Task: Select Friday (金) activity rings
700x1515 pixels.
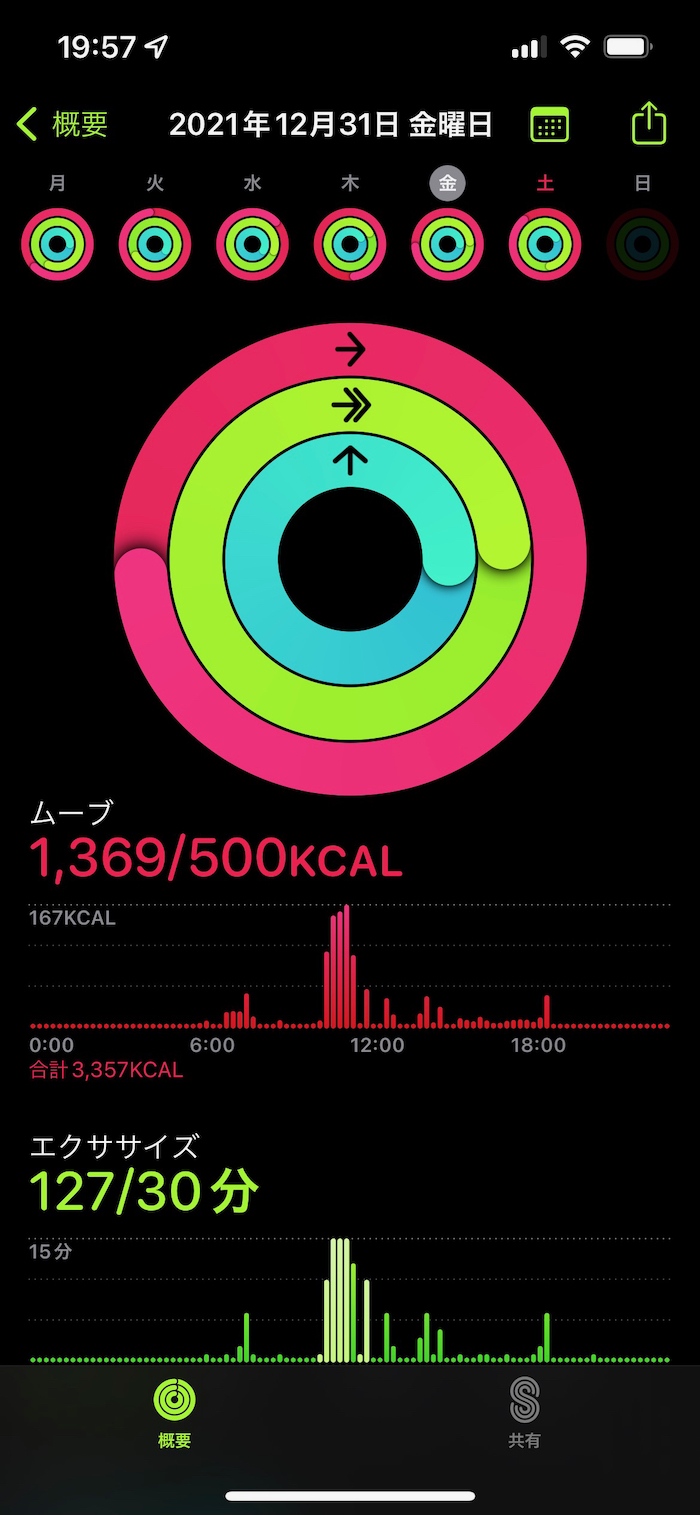Action: [447, 243]
